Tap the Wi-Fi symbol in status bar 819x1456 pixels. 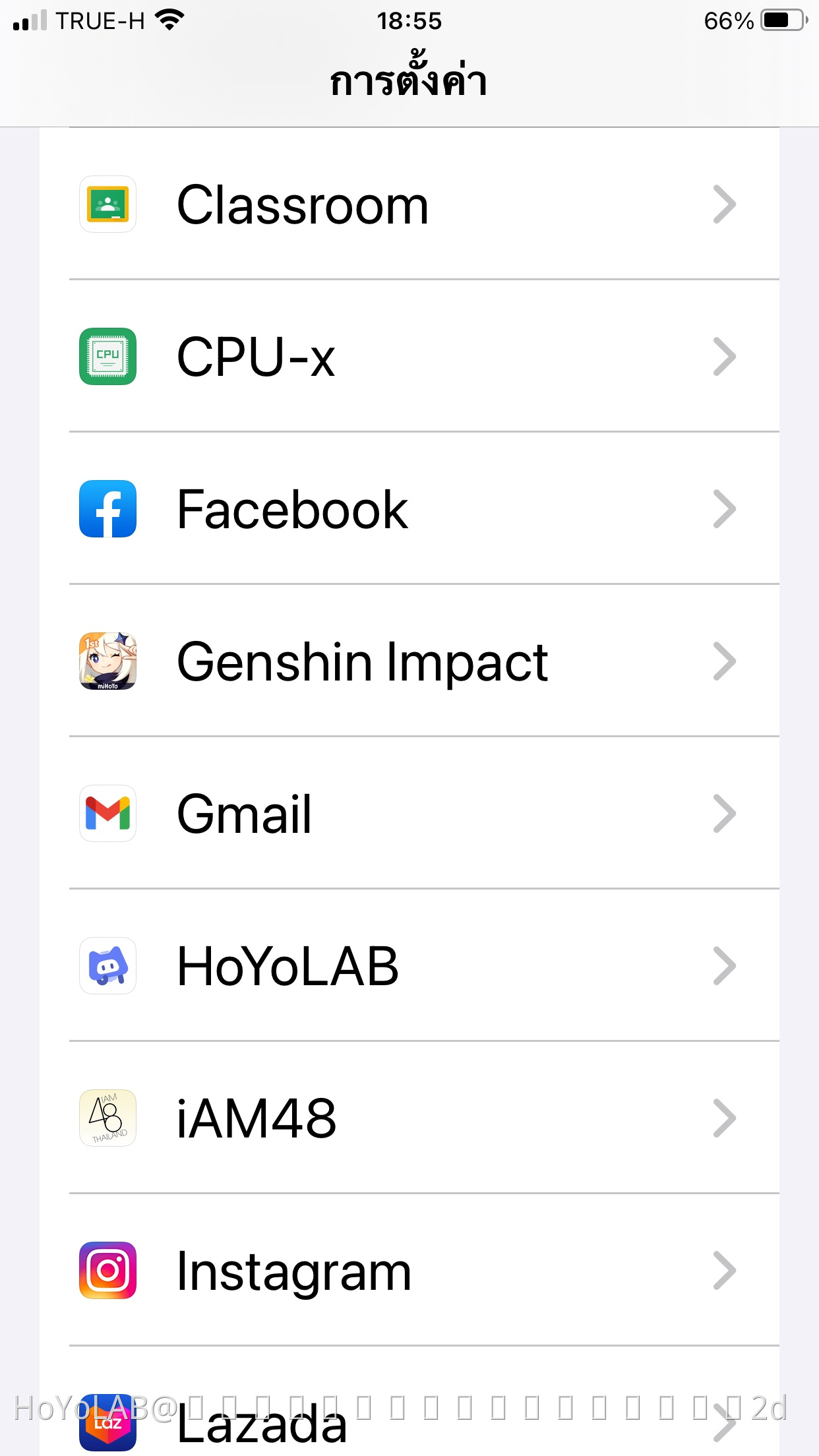coord(169,20)
